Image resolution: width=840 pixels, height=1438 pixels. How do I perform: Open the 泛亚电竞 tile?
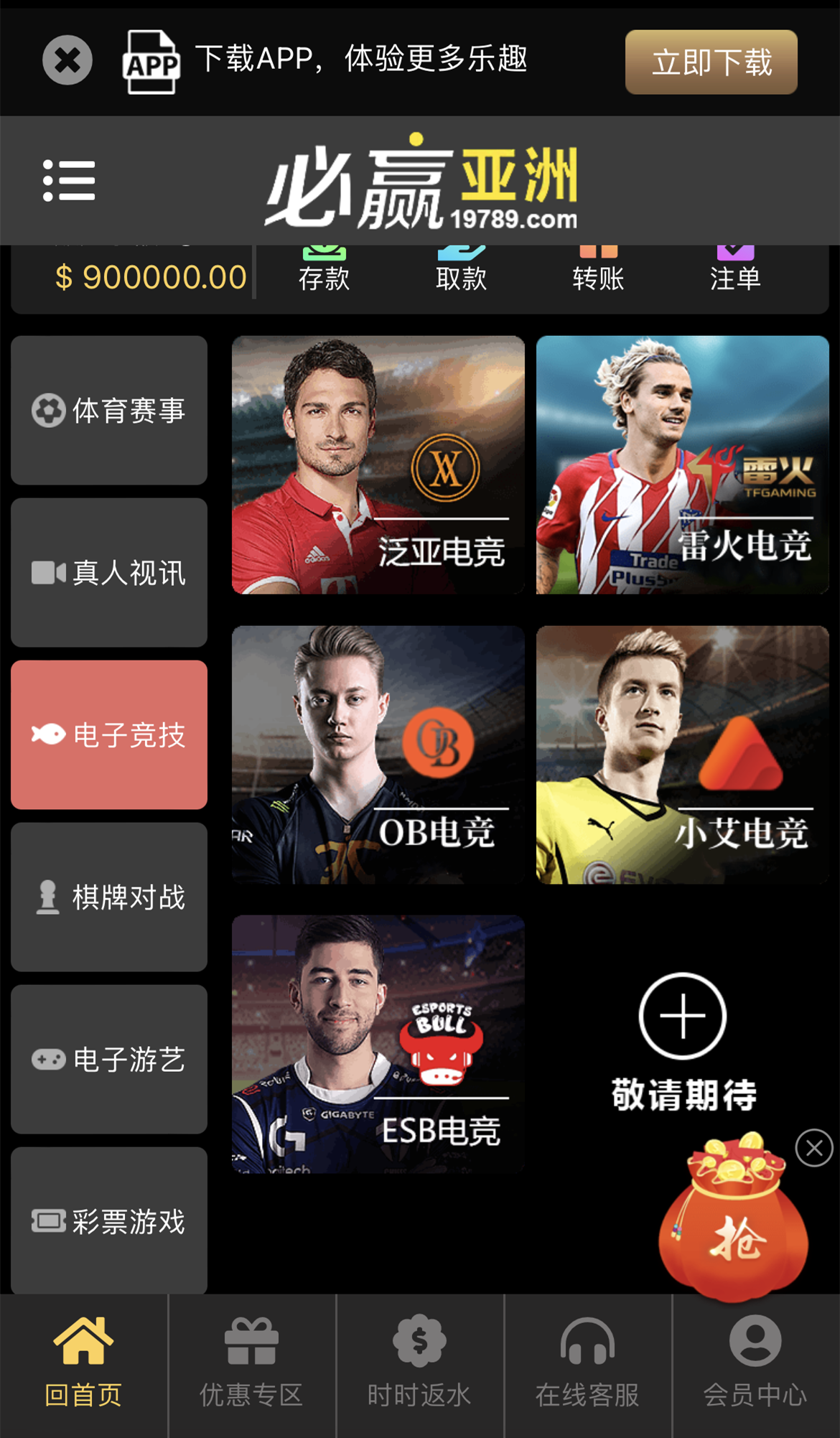378,465
